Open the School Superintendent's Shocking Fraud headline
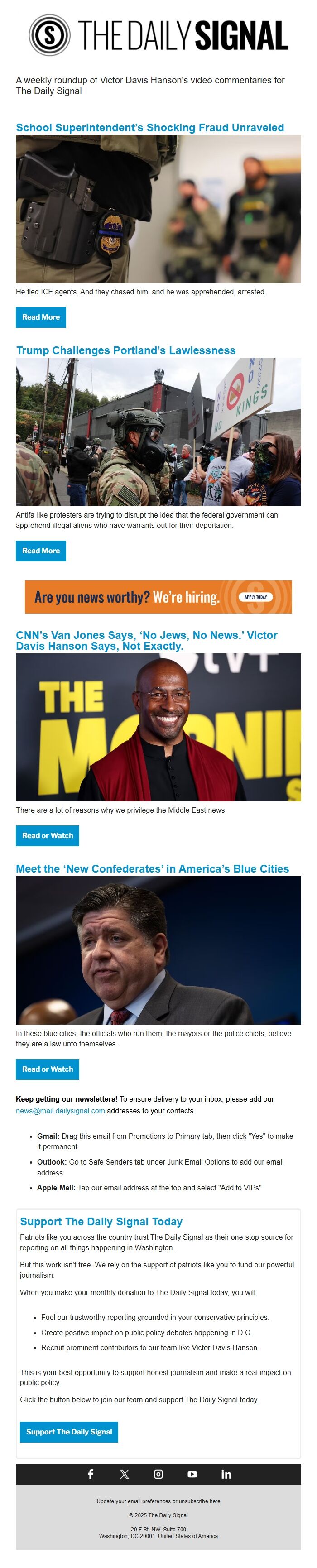 tap(150, 128)
